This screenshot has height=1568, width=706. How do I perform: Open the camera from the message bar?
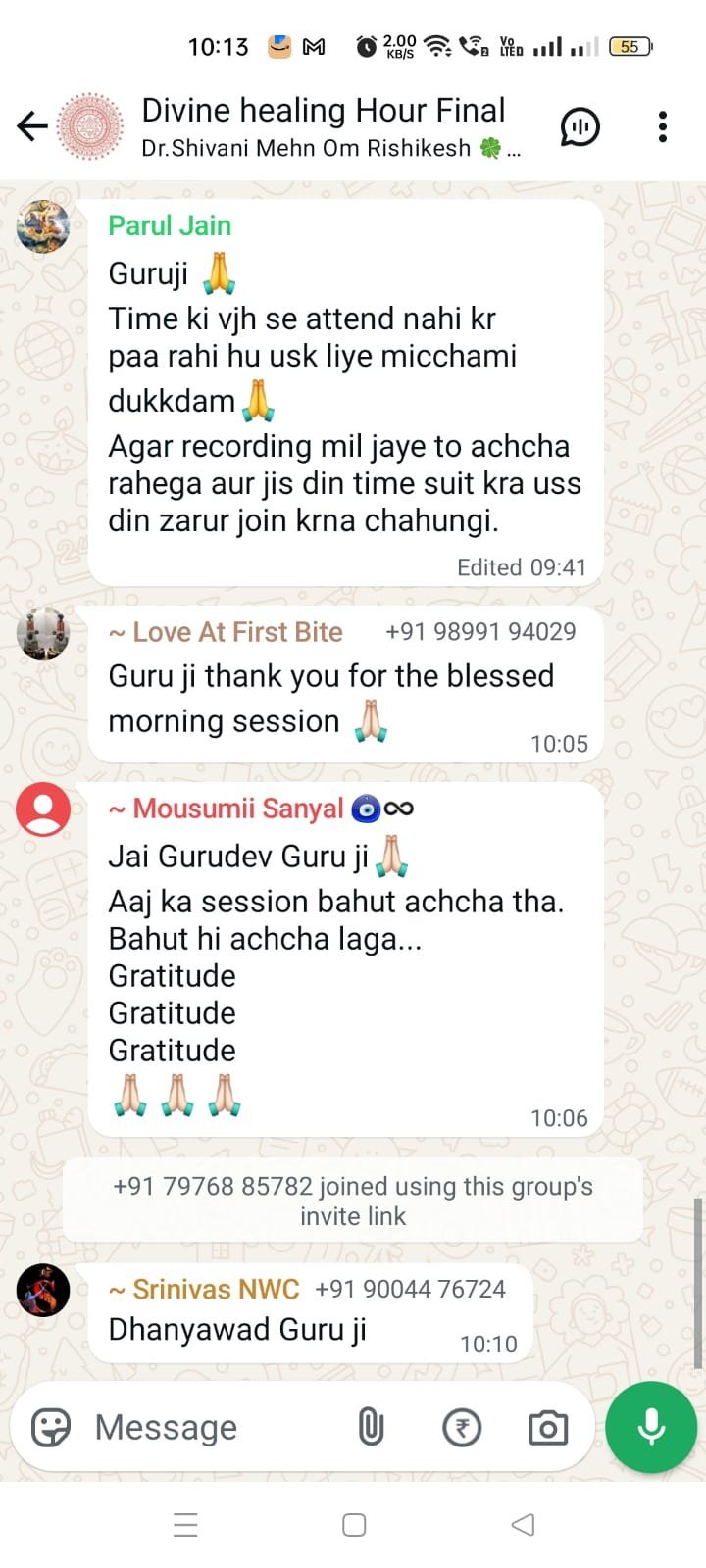coord(548,1428)
